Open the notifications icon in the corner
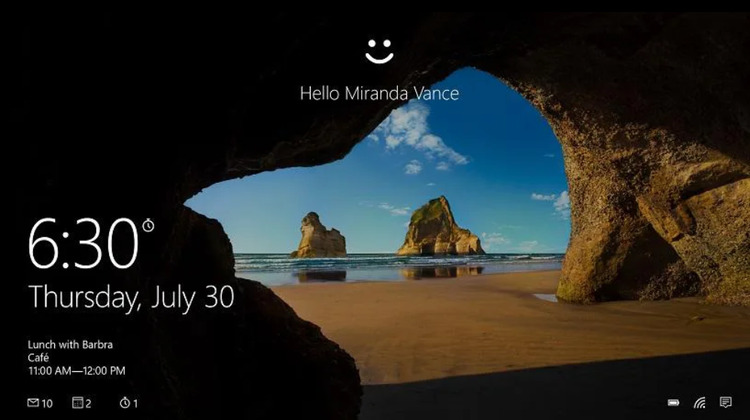The width and height of the screenshot is (750, 420). click(726, 403)
